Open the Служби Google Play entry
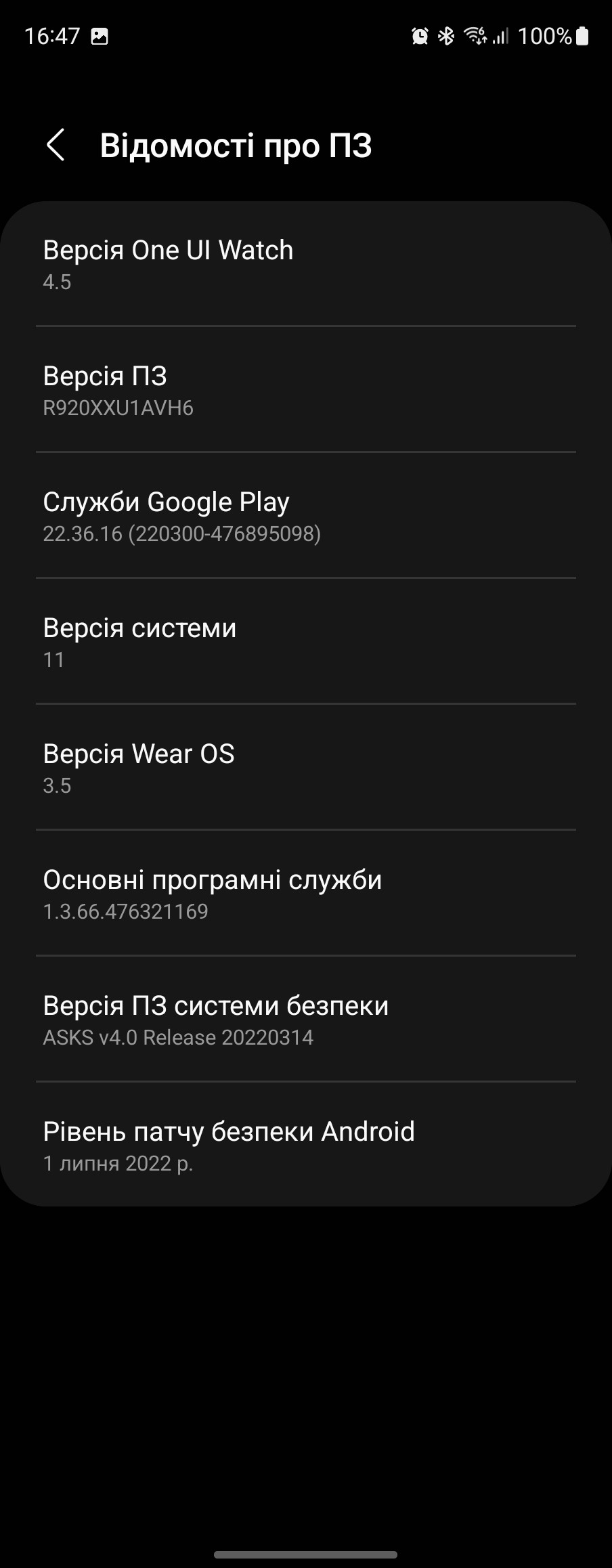Screen dimensions: 612x1568 pos(305,516)
